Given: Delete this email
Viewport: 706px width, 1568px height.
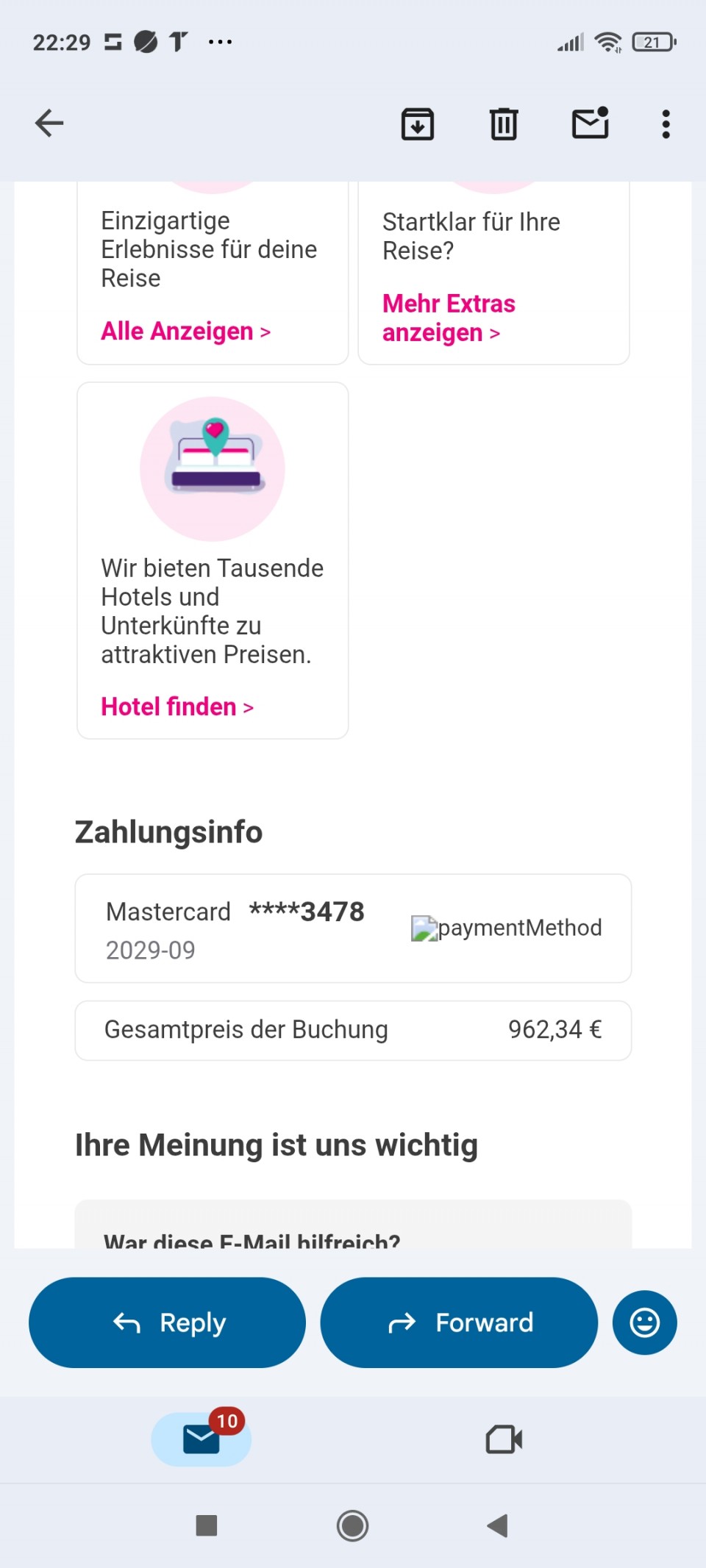Looking at the screenshot, I should tap(504, 123).
